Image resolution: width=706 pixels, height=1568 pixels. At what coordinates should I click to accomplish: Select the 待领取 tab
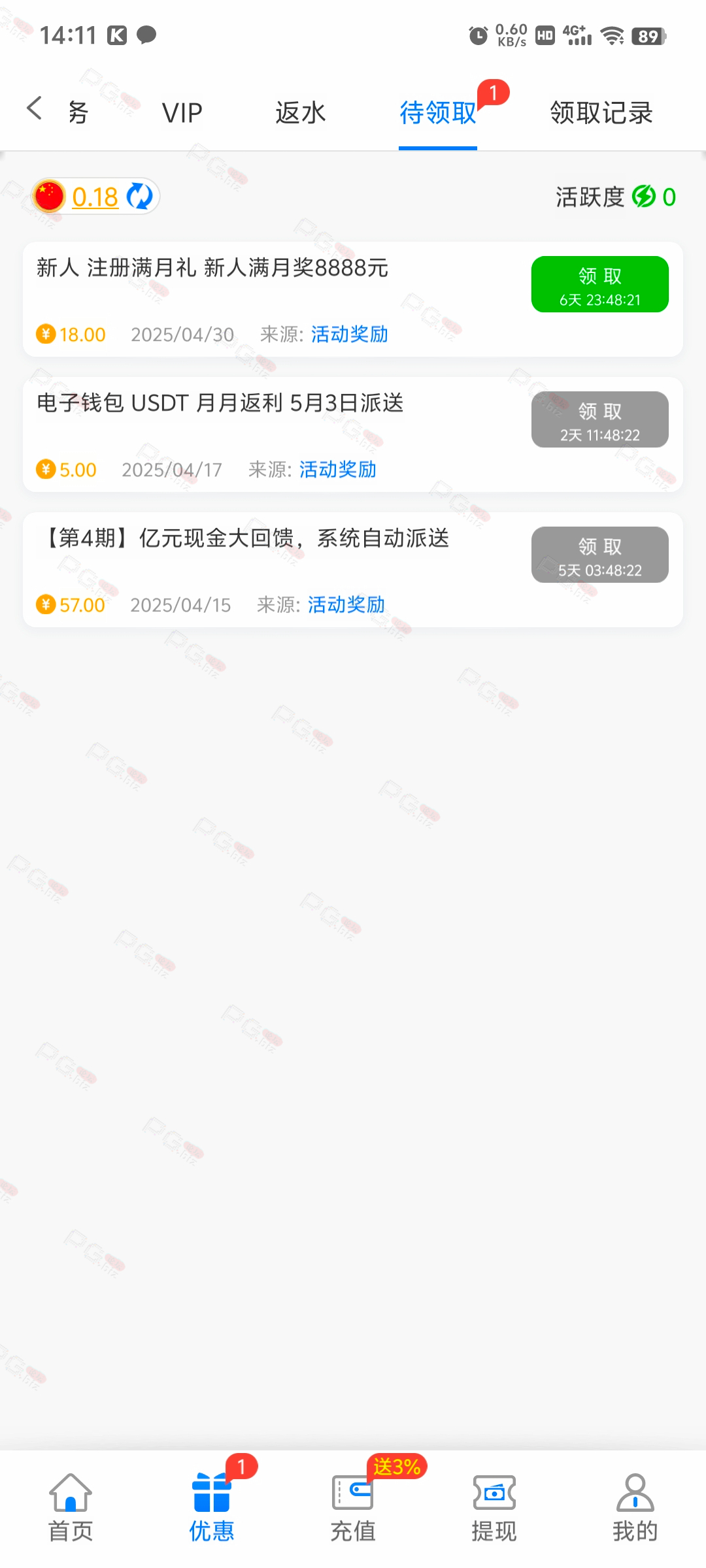[x=437, y=113]
